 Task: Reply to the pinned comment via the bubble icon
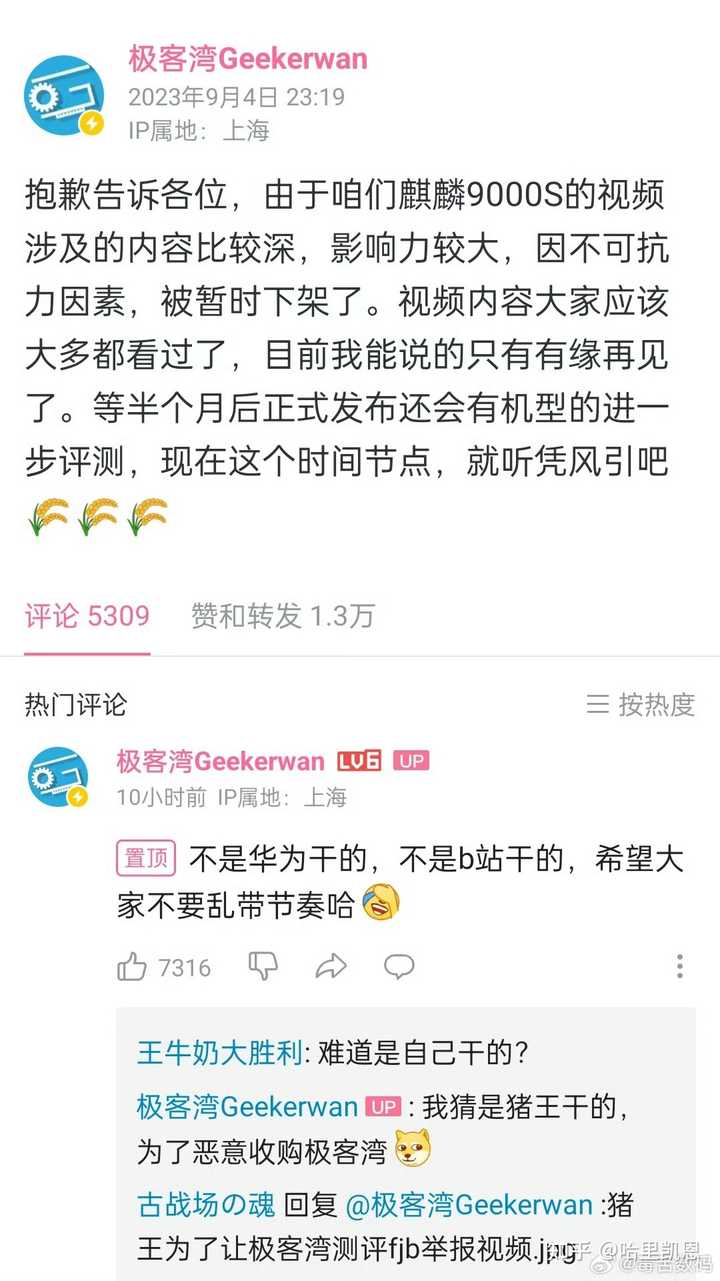(x=399, y=966)
